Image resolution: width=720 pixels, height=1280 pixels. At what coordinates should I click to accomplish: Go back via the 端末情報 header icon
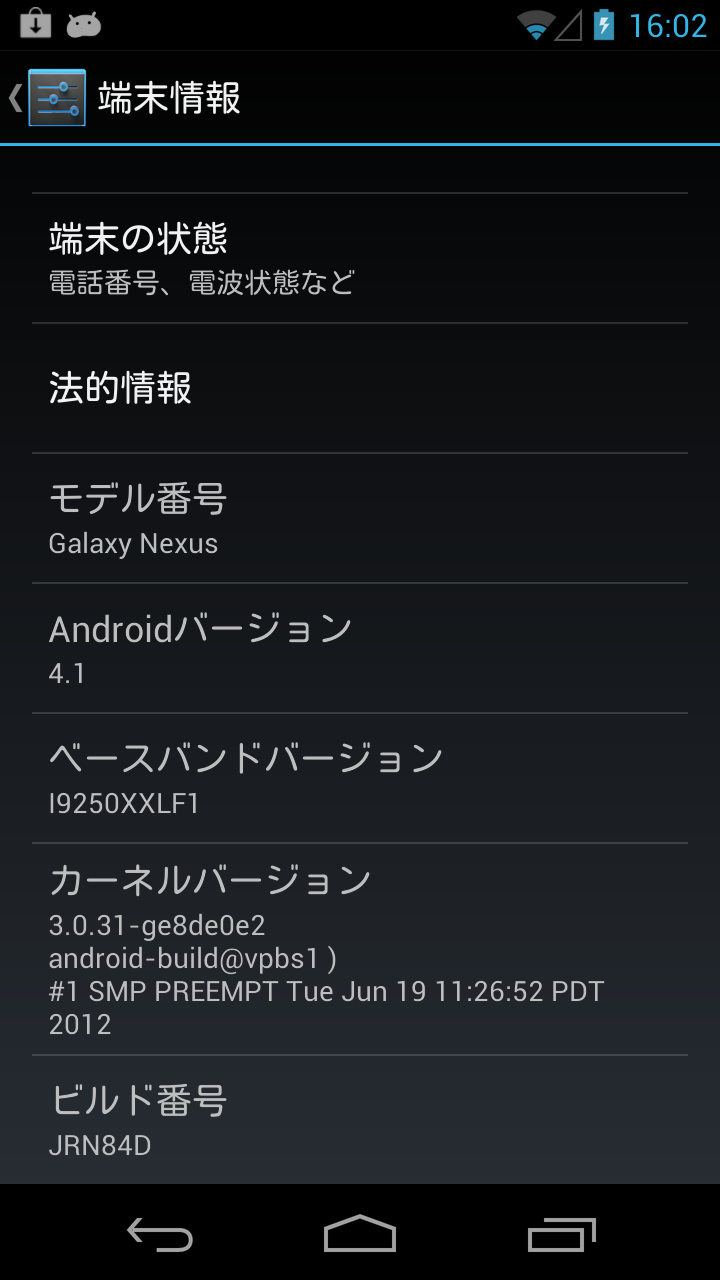point(50,98)
